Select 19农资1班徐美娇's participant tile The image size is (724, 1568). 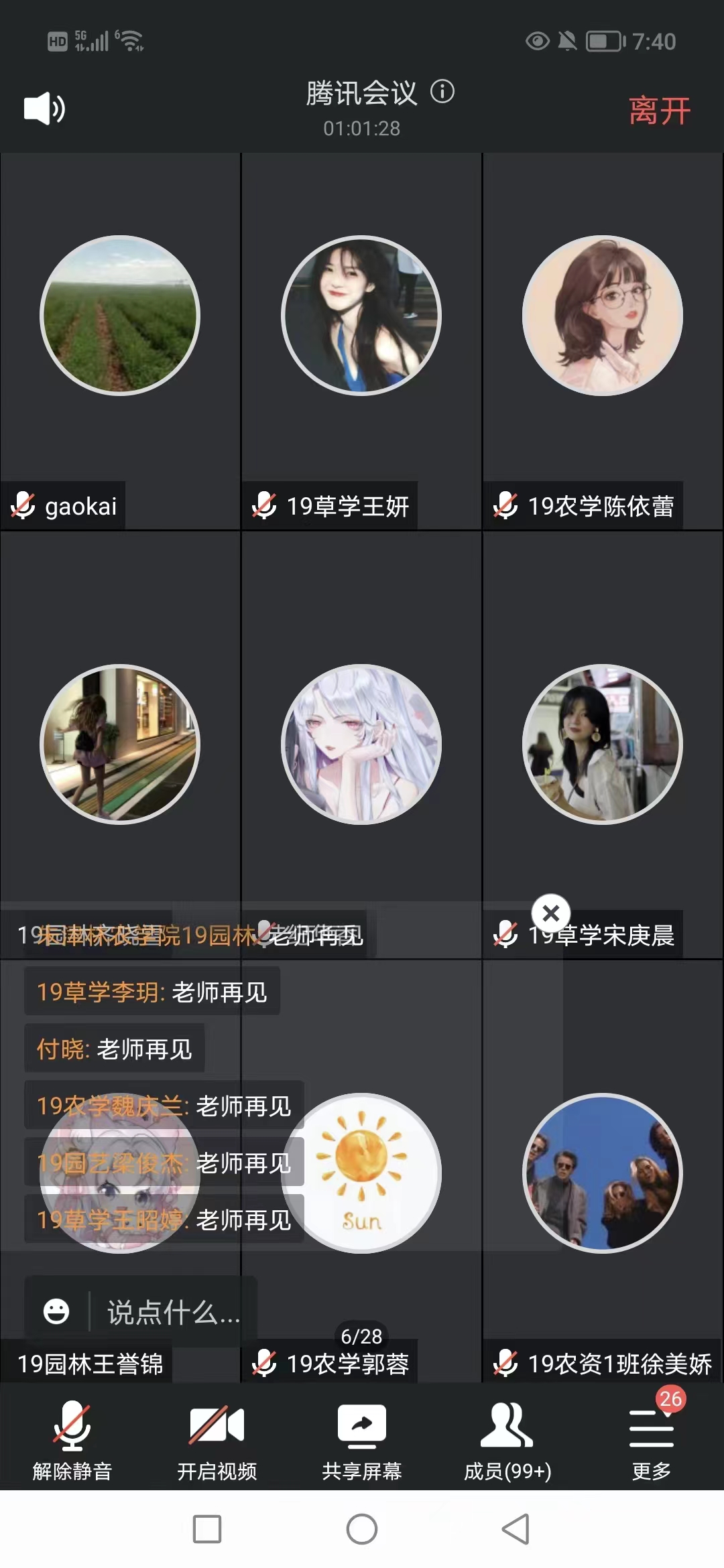pyautogui.click(x=603, y=1173)
